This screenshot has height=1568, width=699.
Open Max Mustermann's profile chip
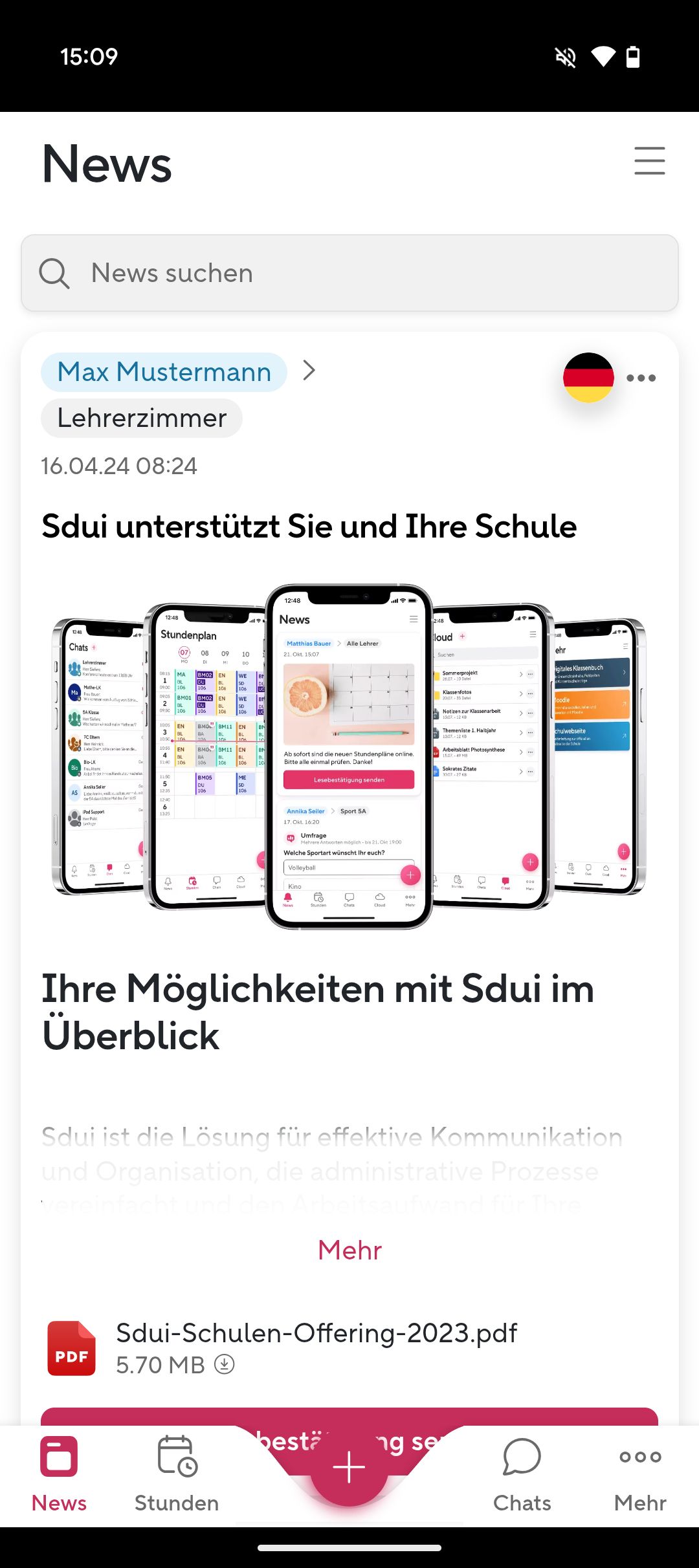point(164,372)
